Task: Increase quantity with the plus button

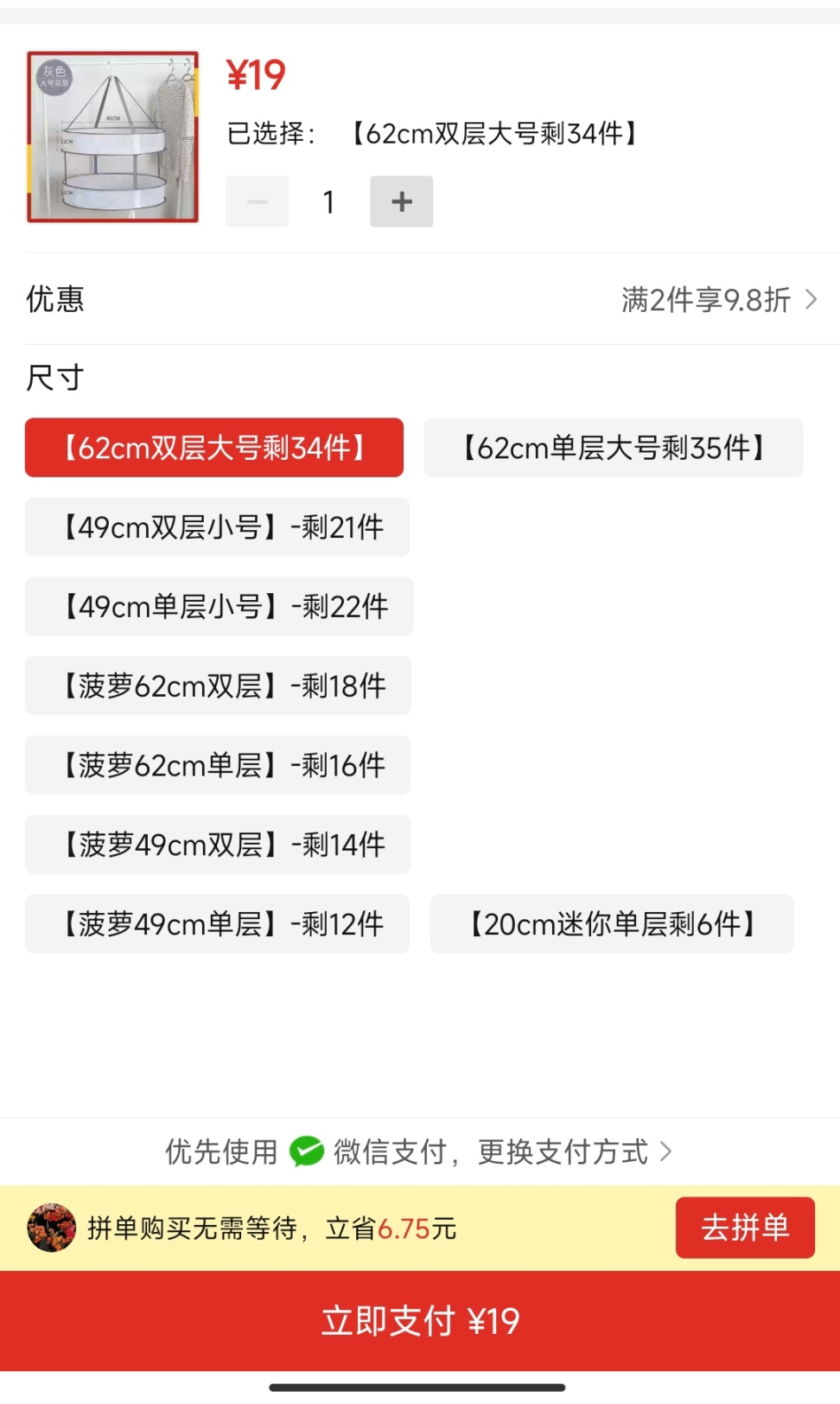Action: pyautogui.click(x=401, y=201)
